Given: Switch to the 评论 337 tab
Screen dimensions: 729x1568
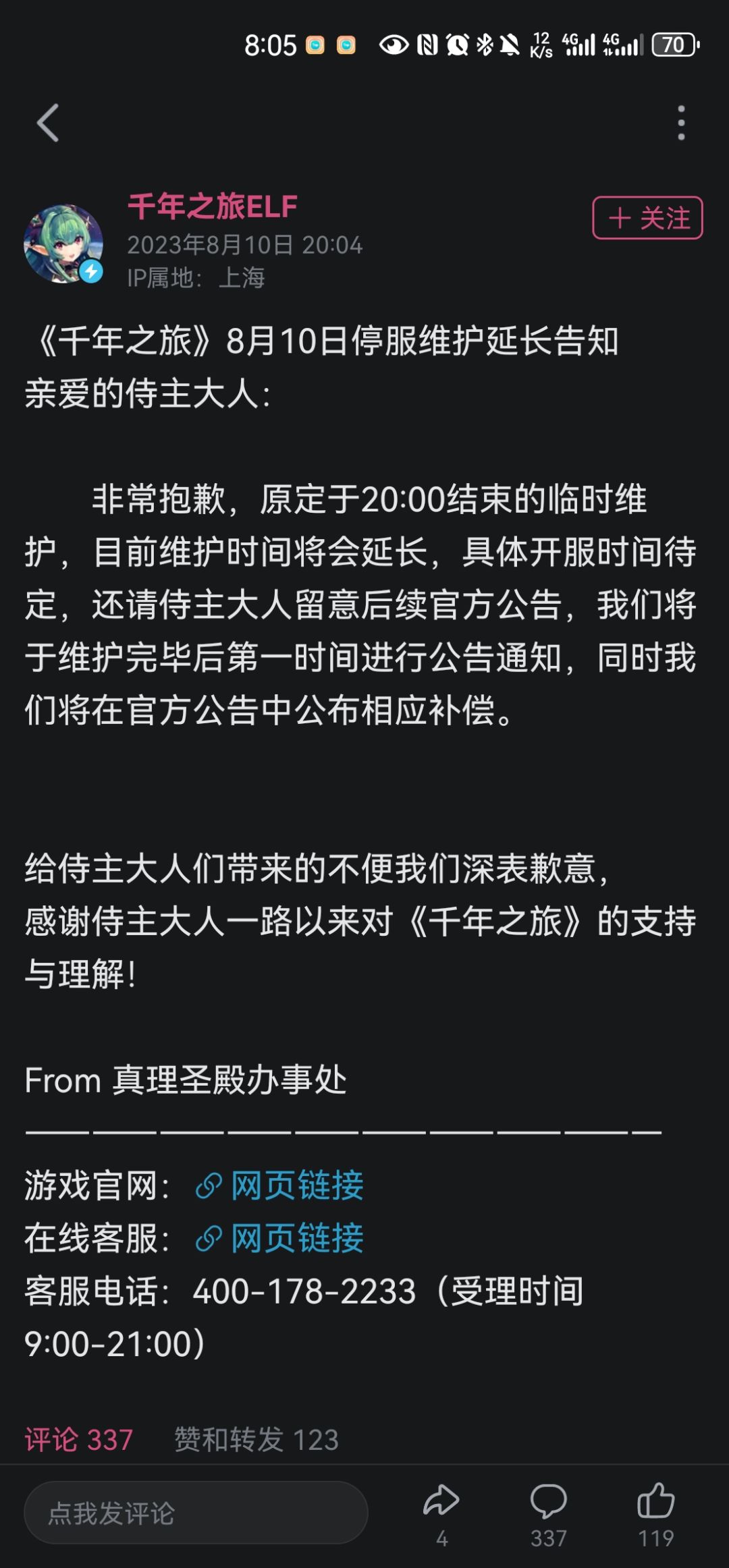Looking at the screenshot, I should pyautogui.click(x=79, y=1440).
